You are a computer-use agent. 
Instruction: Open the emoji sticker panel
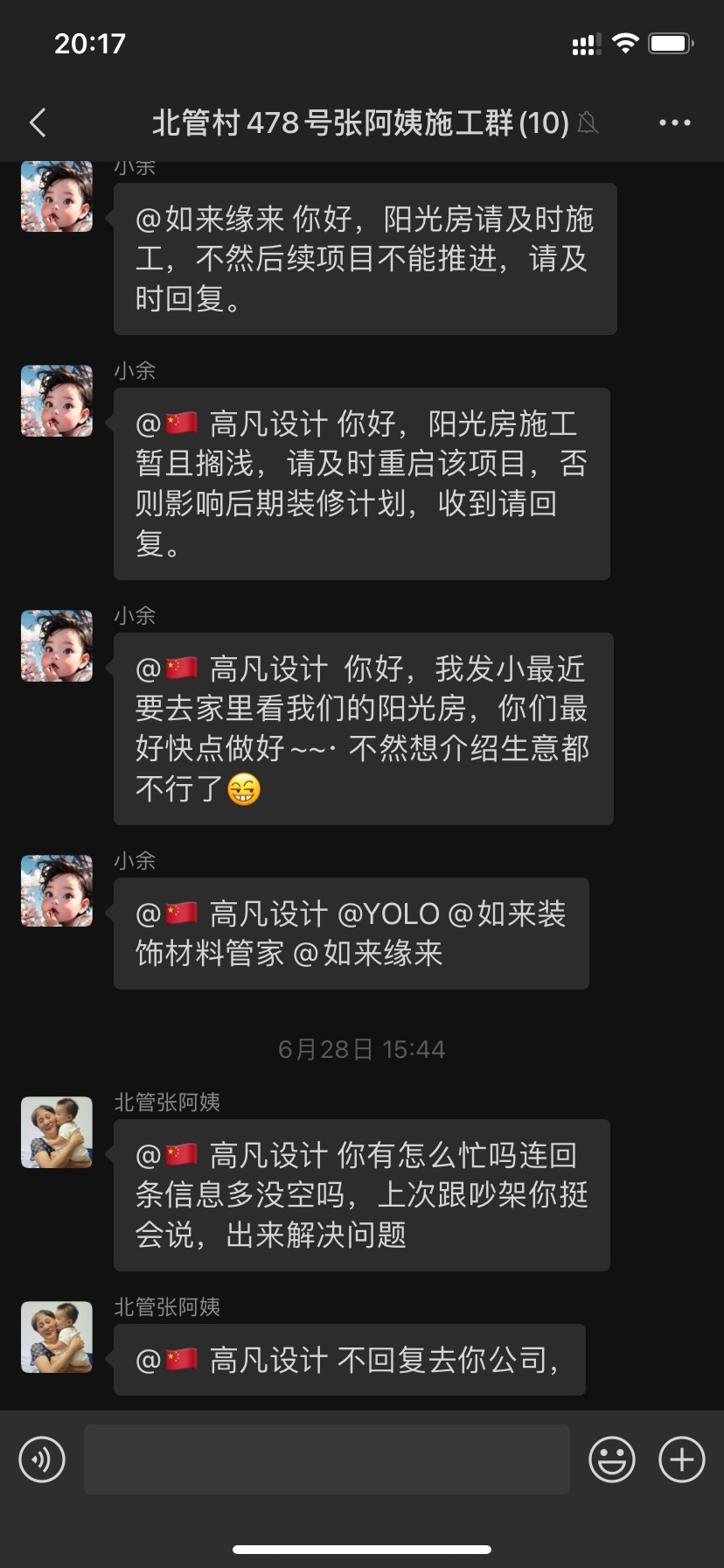point(611,1459)
